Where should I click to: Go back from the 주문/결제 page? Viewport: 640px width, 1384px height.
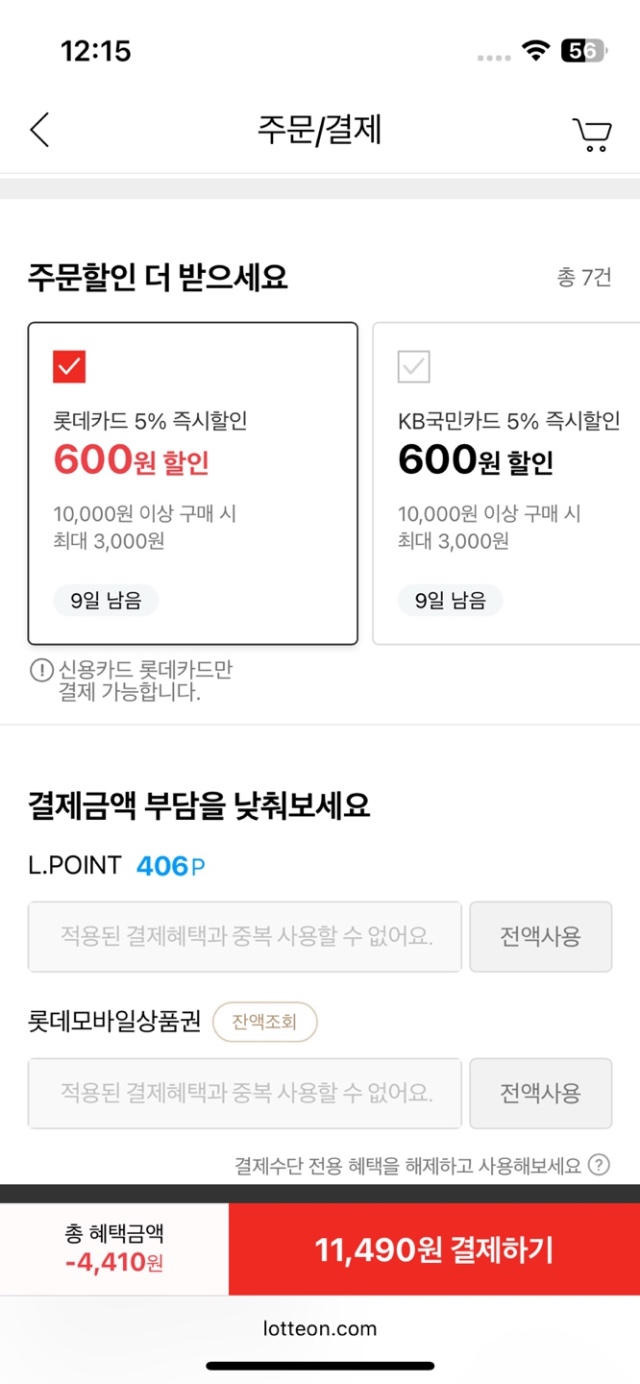tap(40, 131)
